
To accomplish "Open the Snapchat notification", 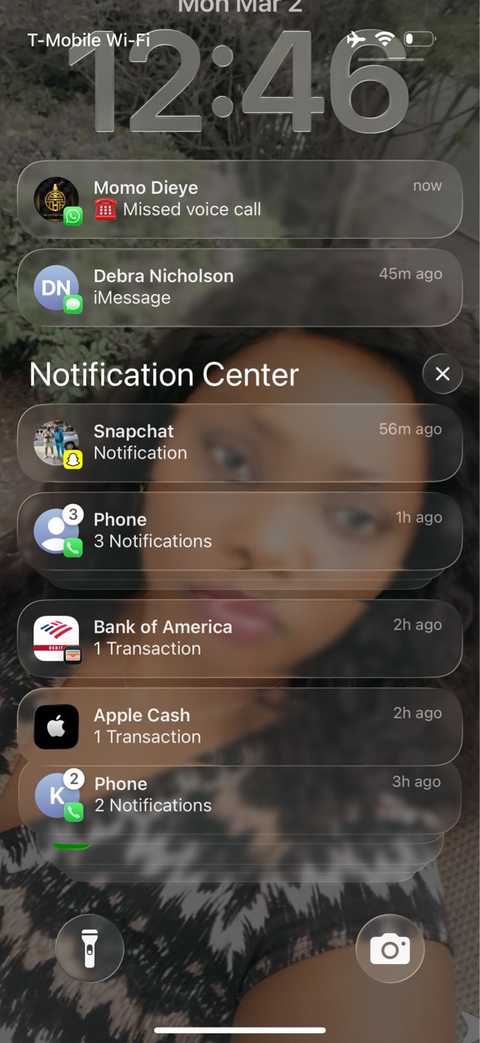I will pos(239,442).
